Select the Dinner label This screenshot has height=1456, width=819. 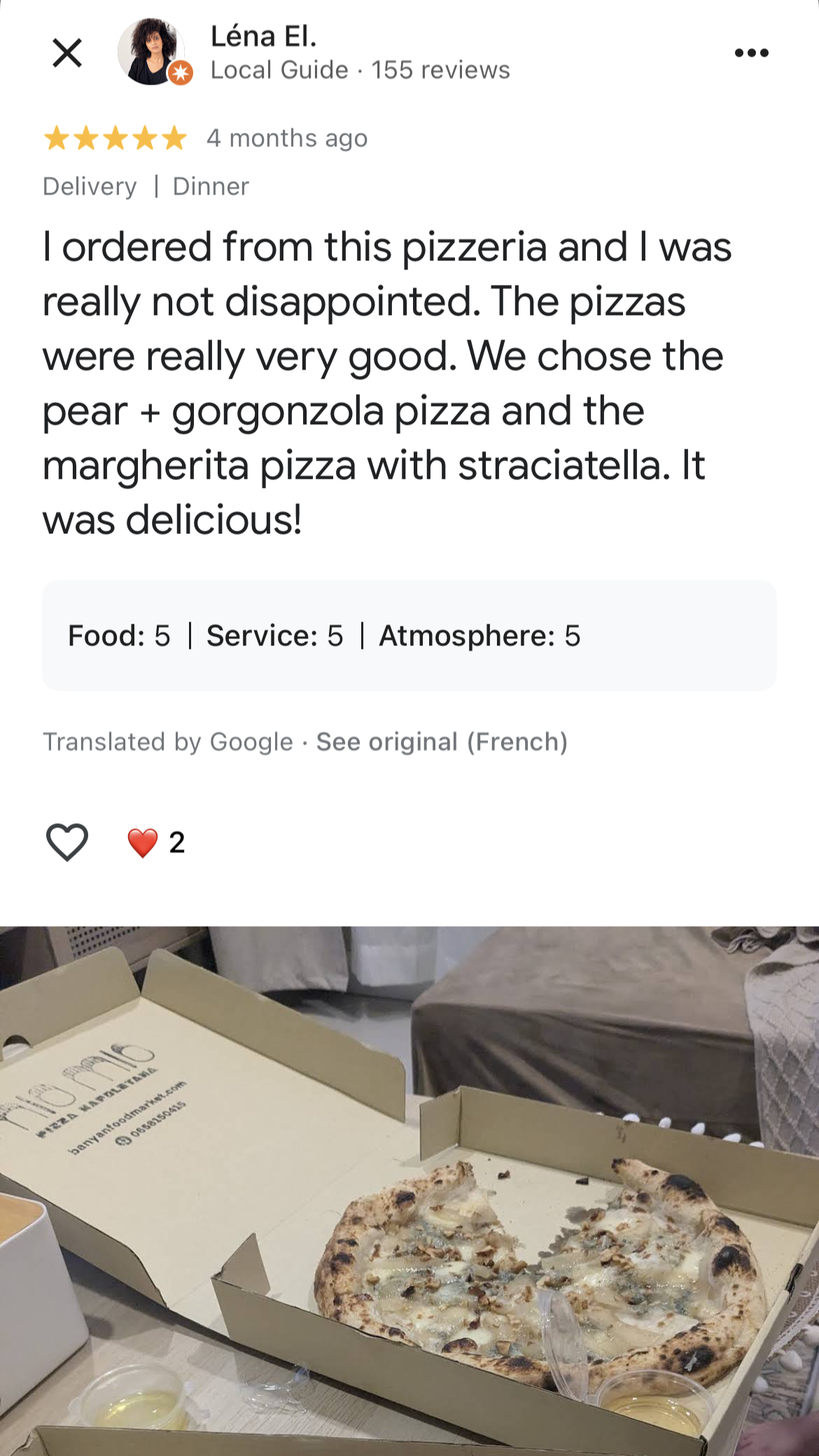point(210,185)
